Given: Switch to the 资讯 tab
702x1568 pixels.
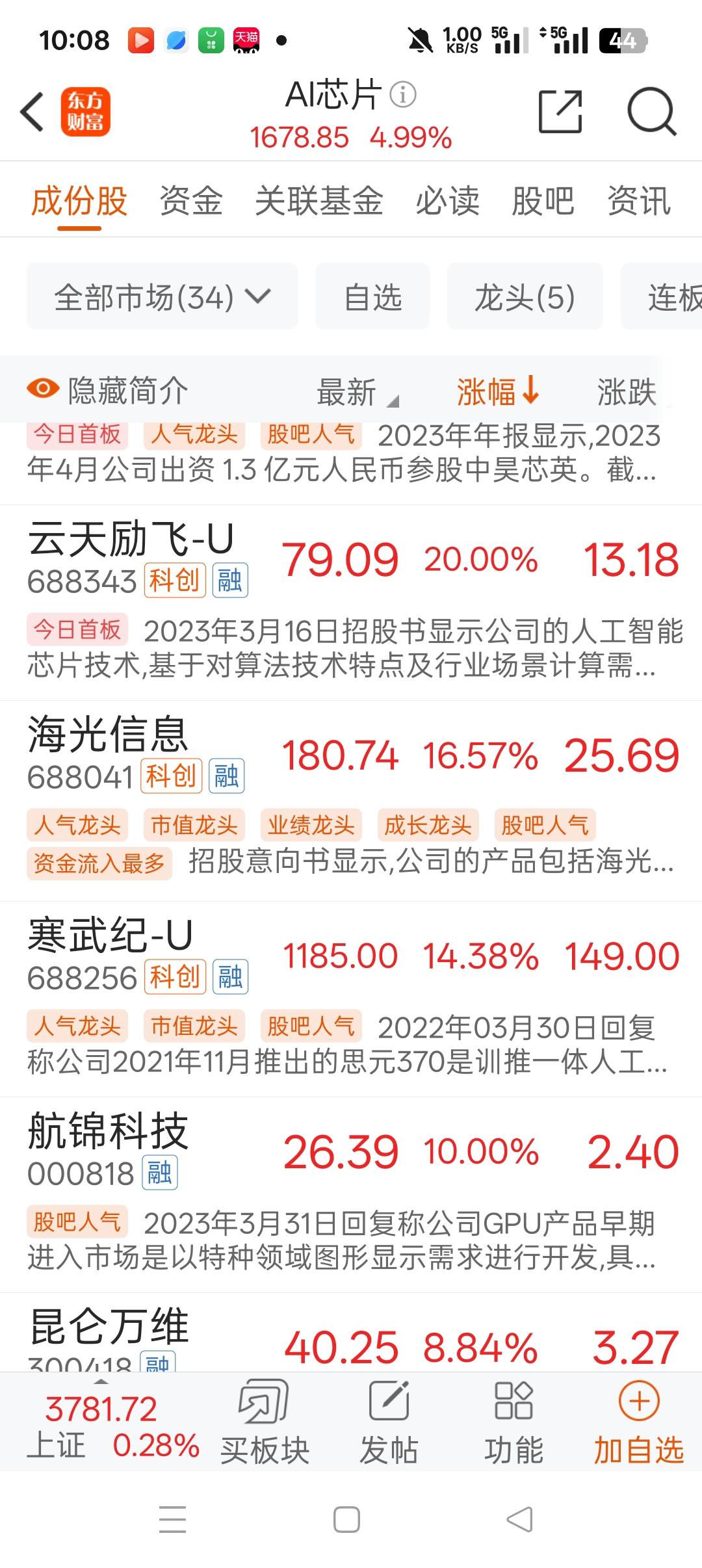Looking at the screenshot, I should (639, 200).
